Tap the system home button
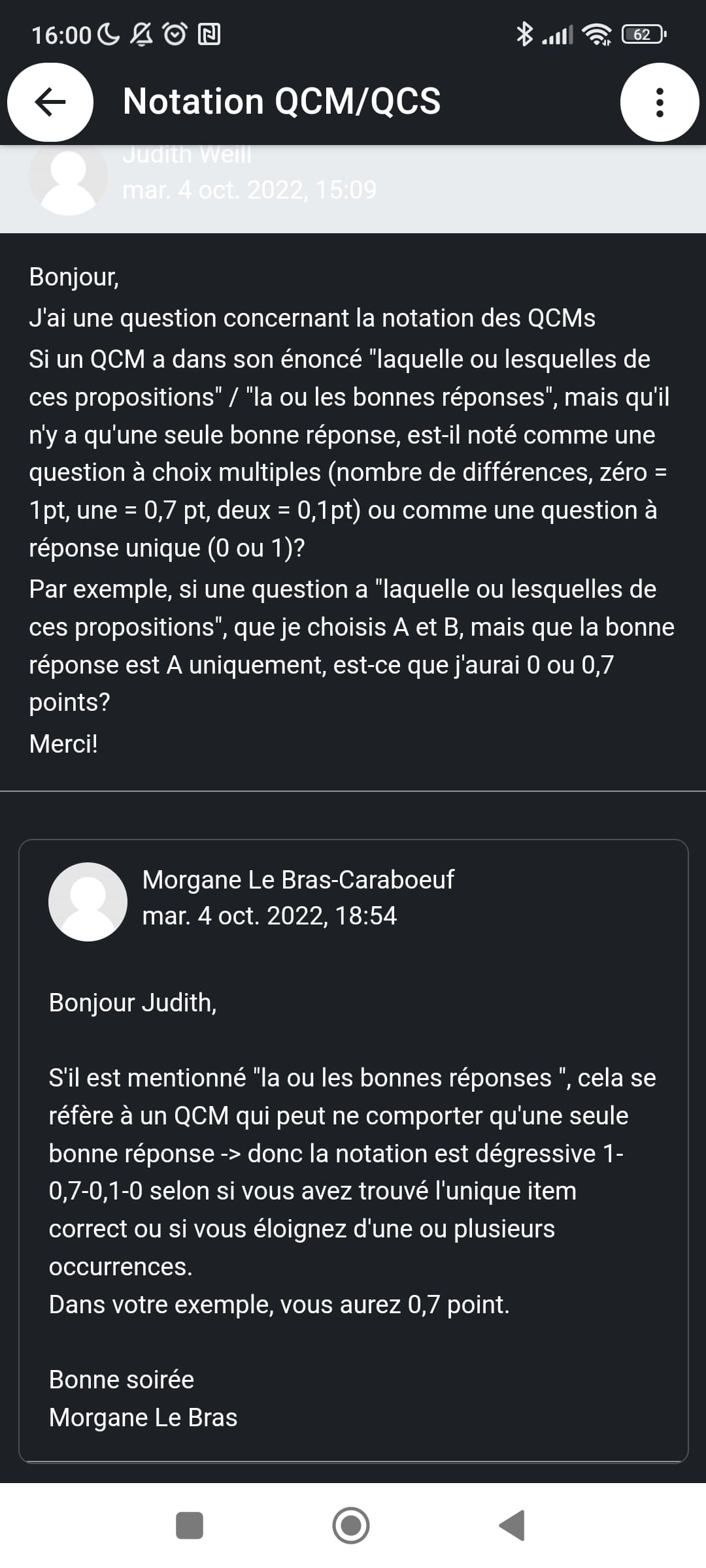Image resolution: width=706 pixels, height=1568 pixels. point(351,1526)
